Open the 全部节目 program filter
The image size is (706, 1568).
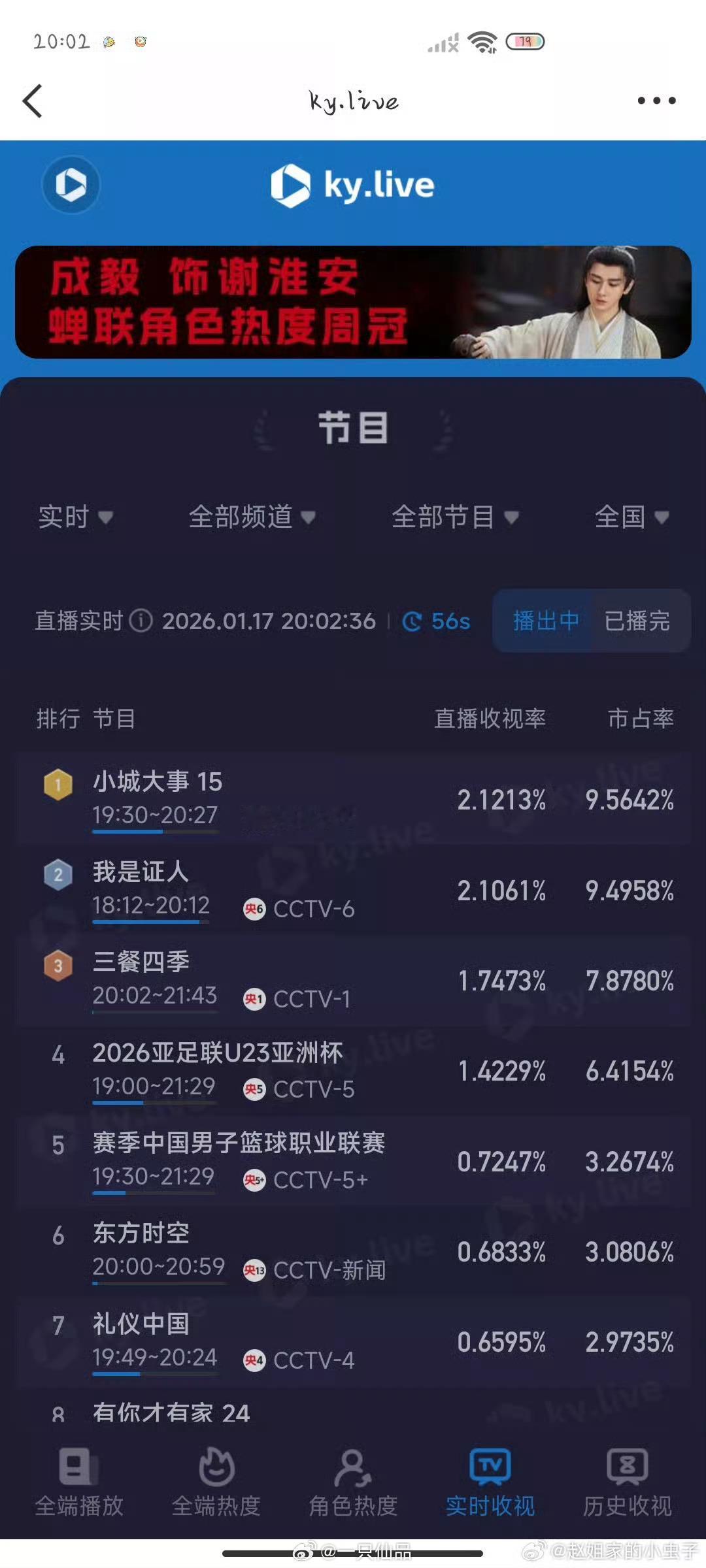(x=454, y=517)
